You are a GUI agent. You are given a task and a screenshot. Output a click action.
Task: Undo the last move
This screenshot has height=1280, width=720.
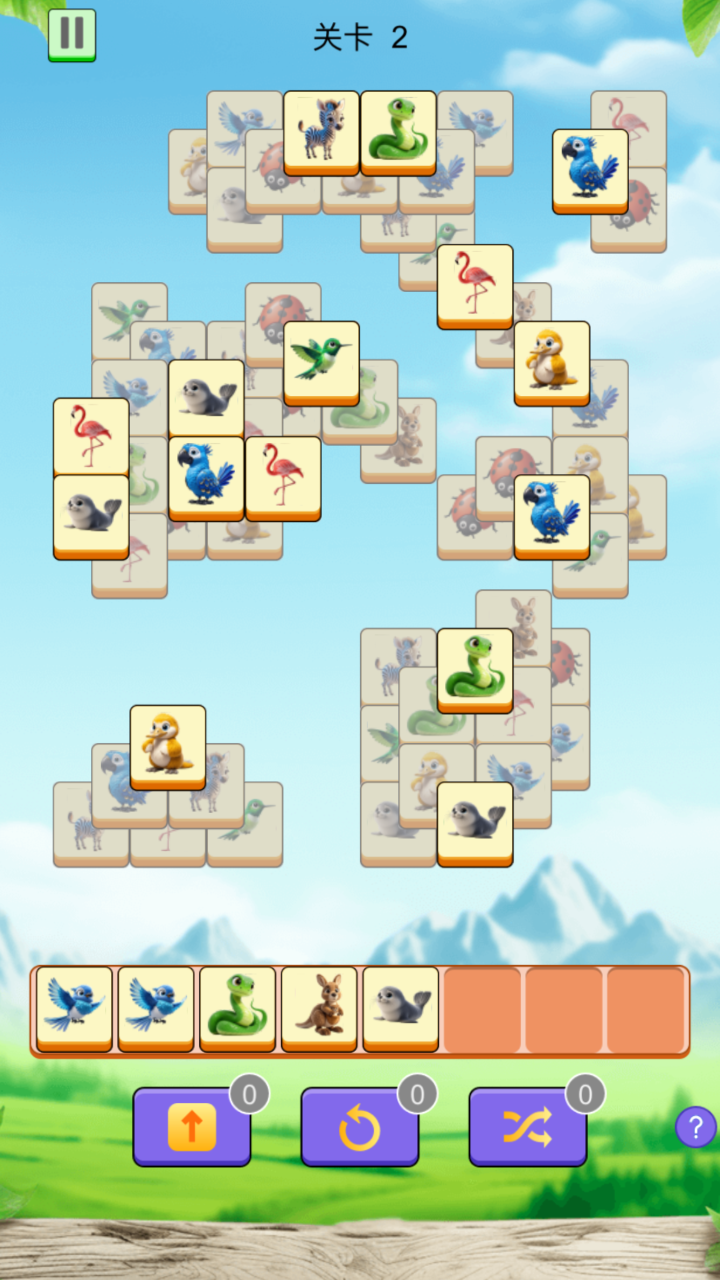coord(359,1127)
